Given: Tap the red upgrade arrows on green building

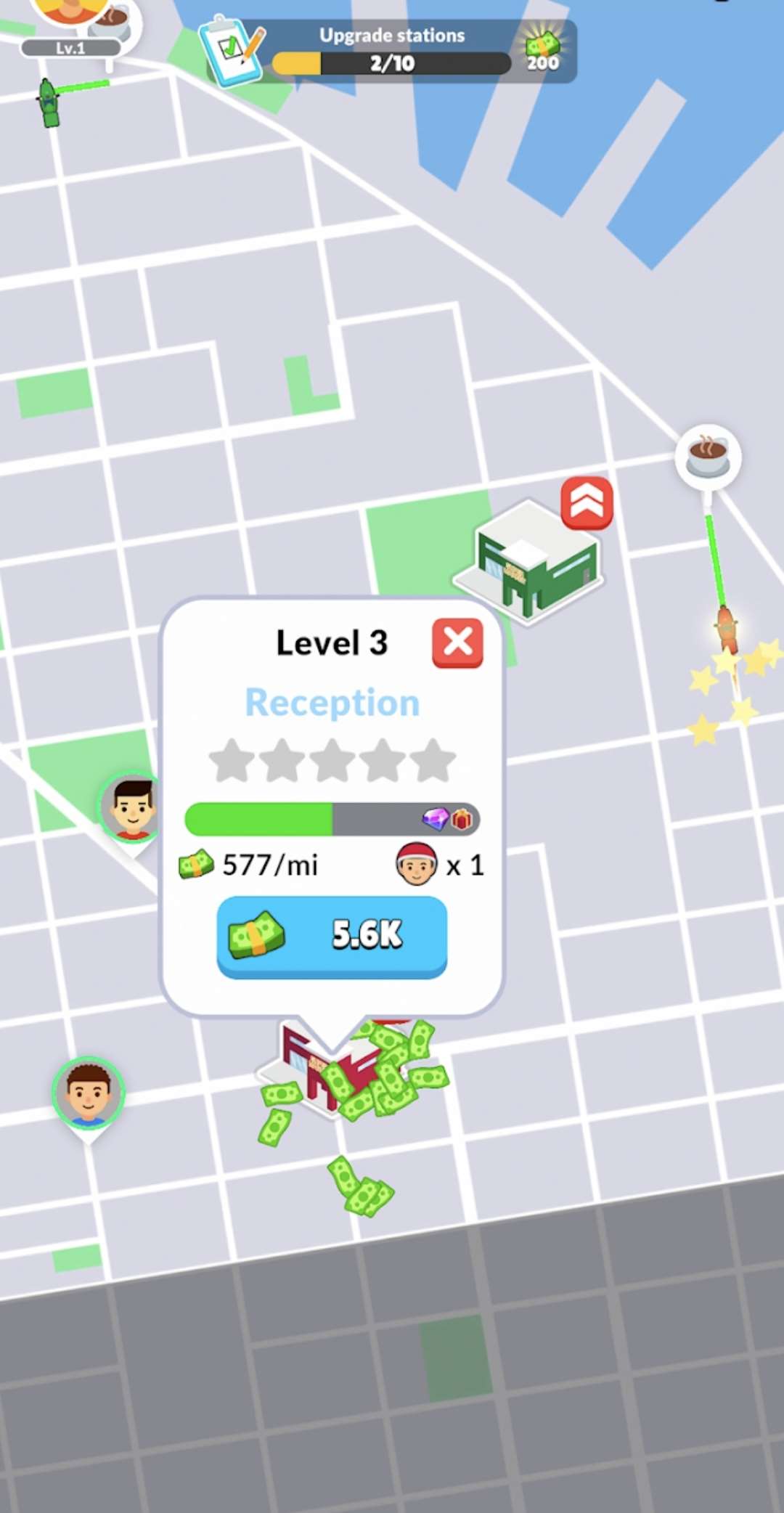Looking at the screenshot, I should click(x=587, y=502).
